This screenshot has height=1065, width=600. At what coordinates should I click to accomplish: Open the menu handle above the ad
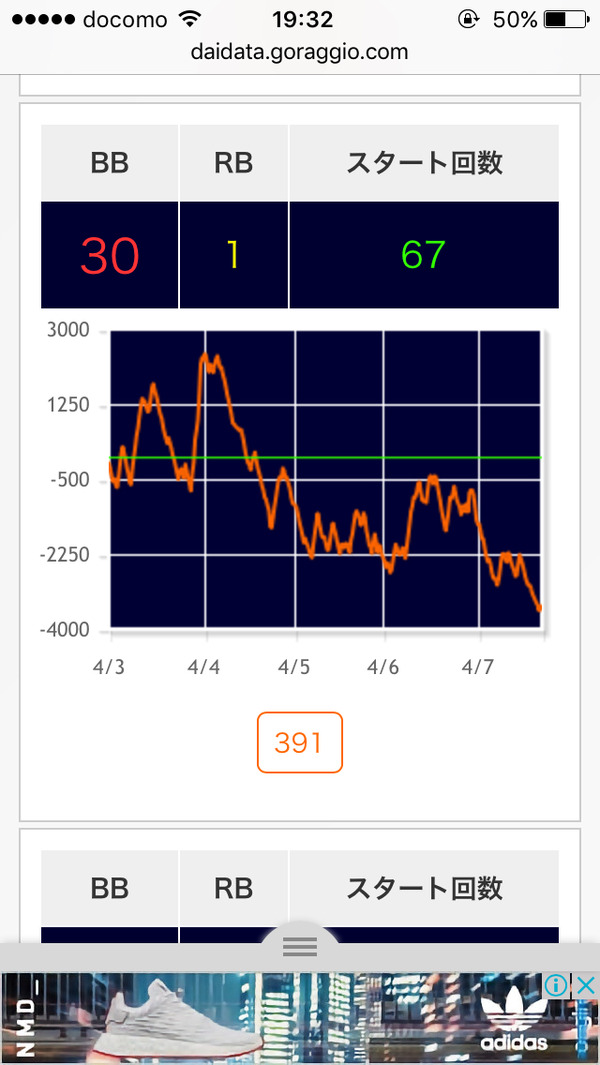(x=300, y=946)
